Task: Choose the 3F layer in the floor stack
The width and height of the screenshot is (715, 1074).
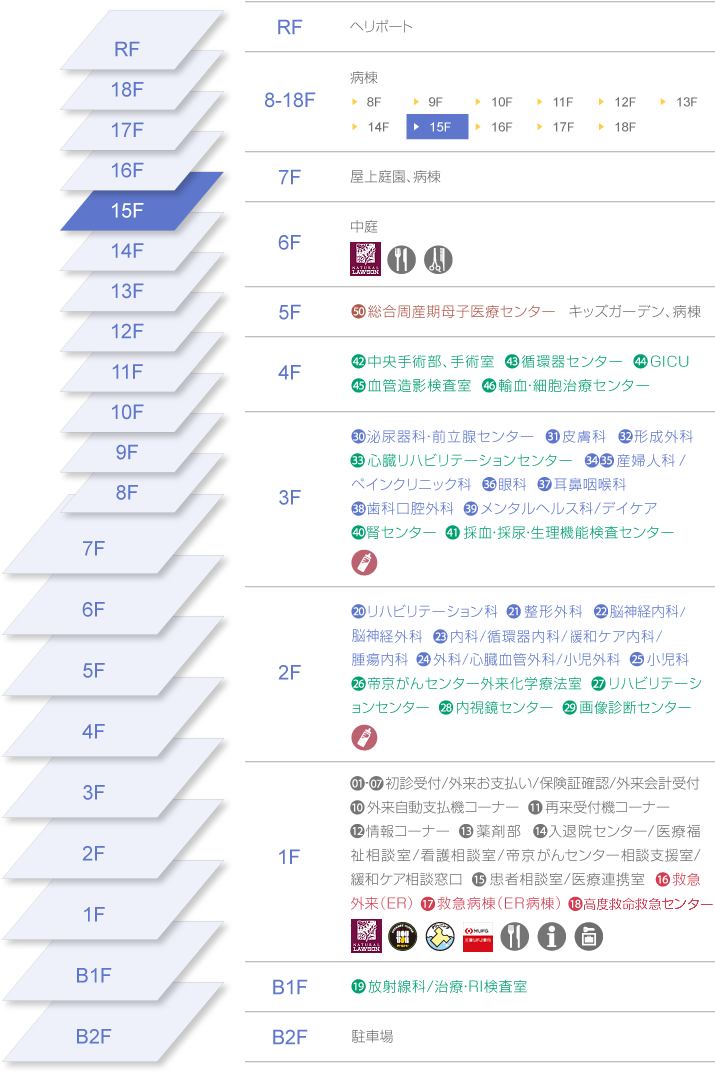Action: (94, 792)
